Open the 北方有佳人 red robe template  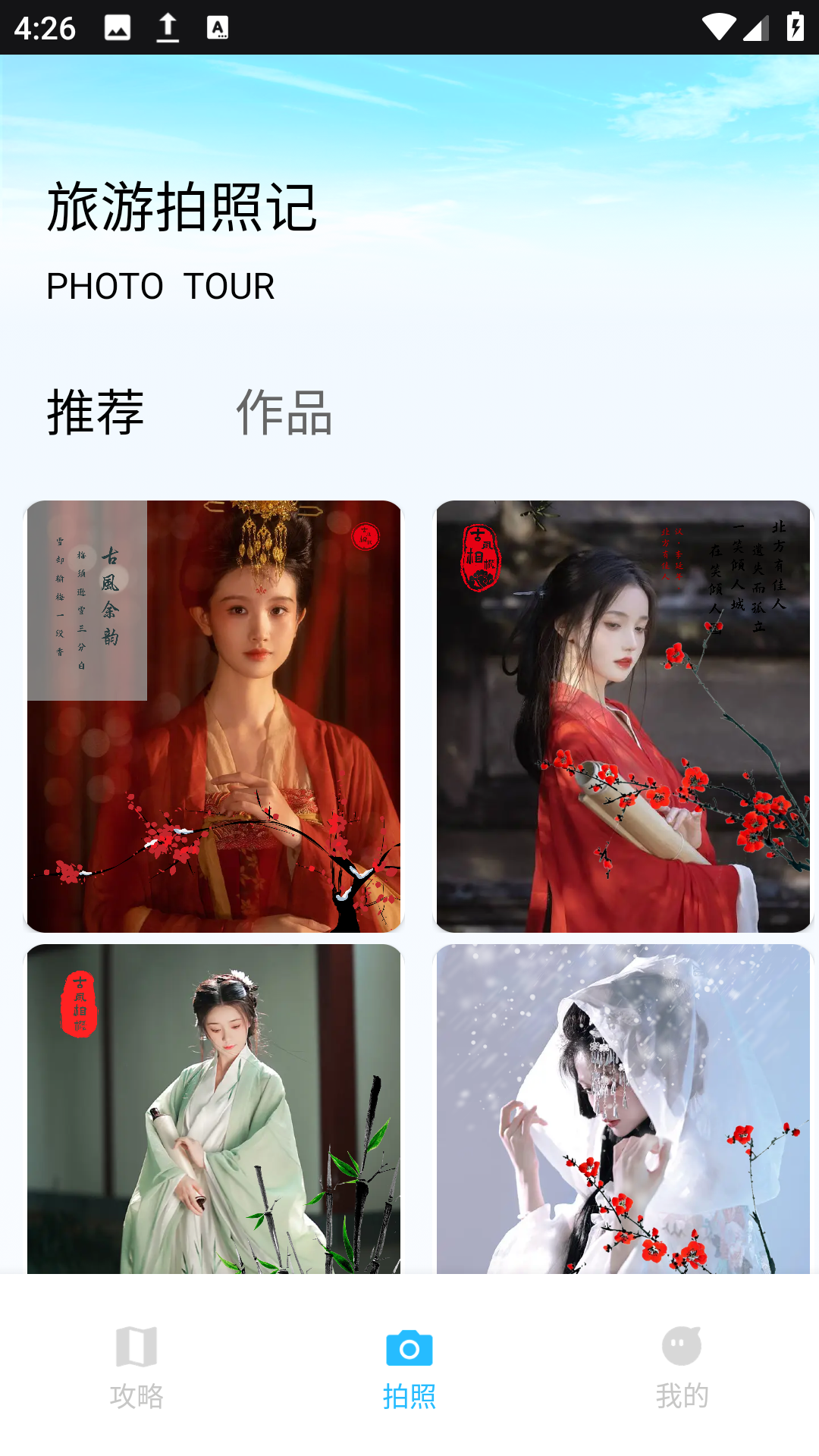coord(623,716)
